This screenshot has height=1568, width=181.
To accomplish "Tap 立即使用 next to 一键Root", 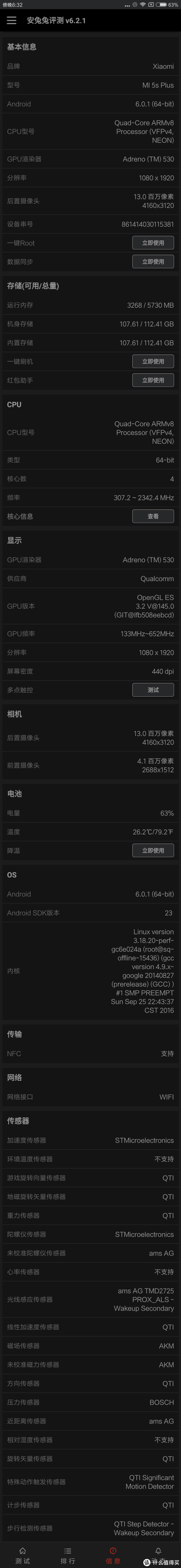I will [x=153, y=243].
